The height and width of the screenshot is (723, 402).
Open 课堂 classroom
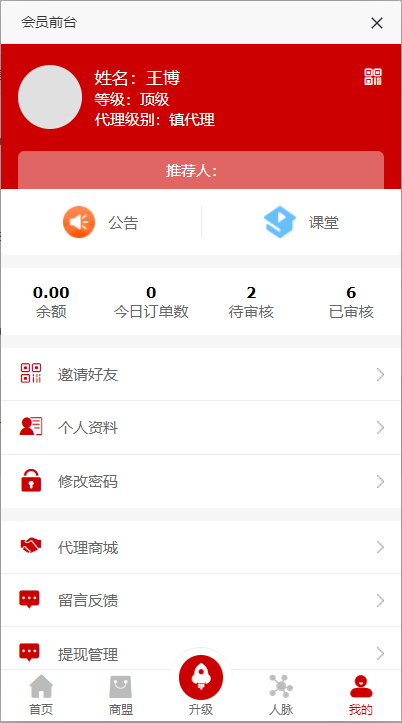pyautogui.click(x=301, y=222)
